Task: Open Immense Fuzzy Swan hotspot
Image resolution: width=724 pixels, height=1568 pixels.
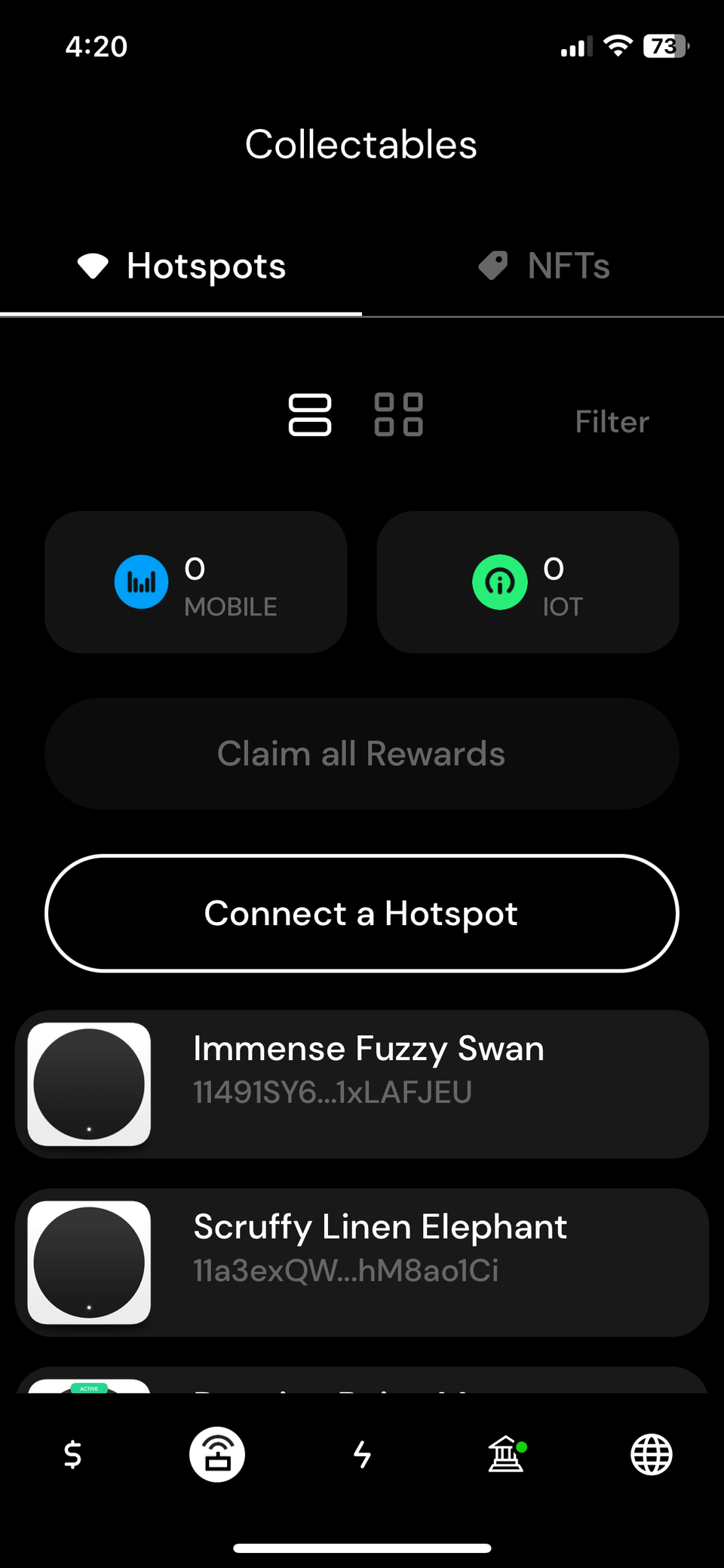Action: [361, 1084]
